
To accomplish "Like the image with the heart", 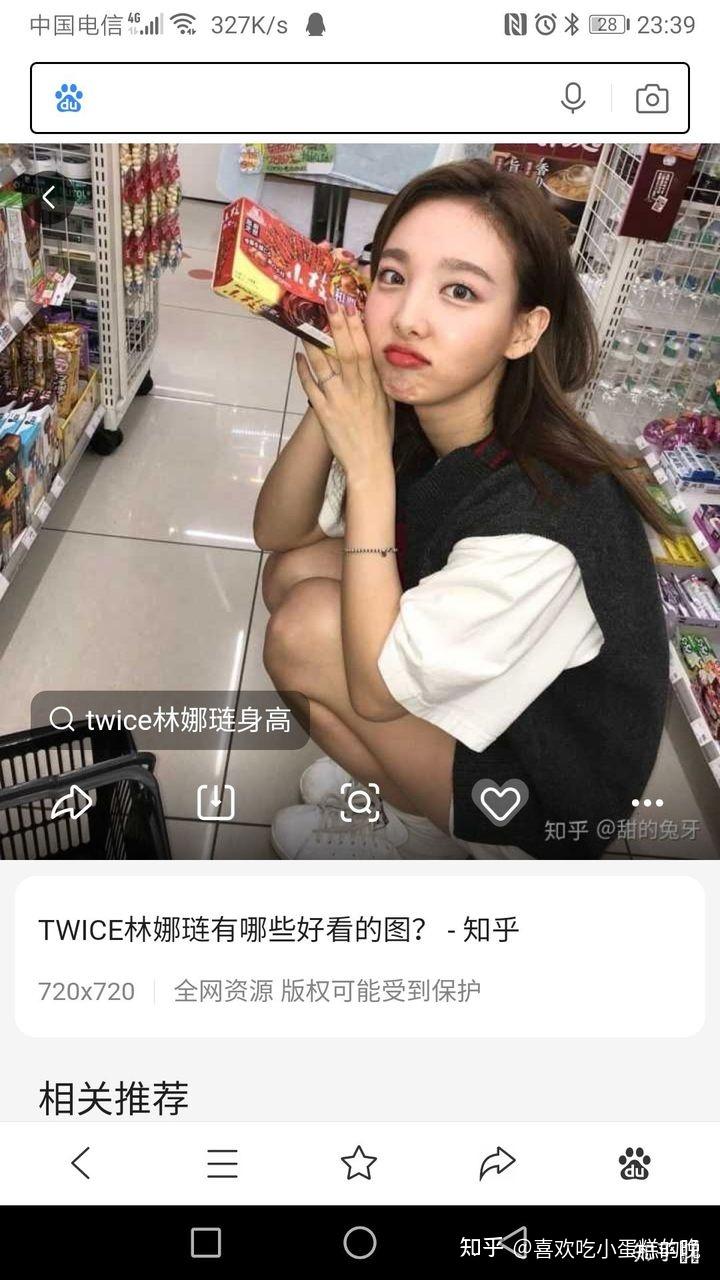I will pyautogui.click(x=500, y=802).
